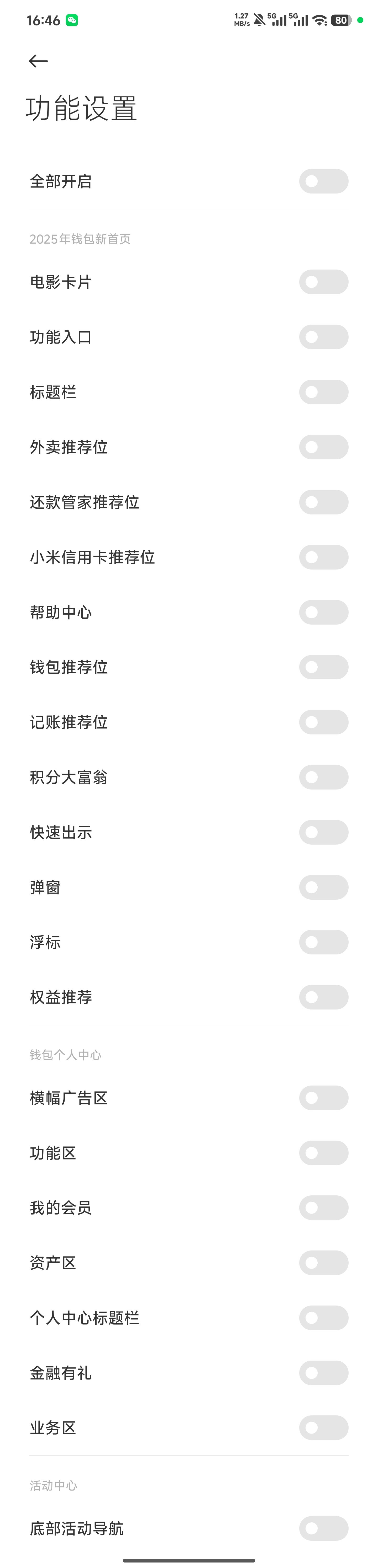Switch on 记账推荐位
Image resolution: width=378 pixels, height=1568 pixels.
[323, 723]
